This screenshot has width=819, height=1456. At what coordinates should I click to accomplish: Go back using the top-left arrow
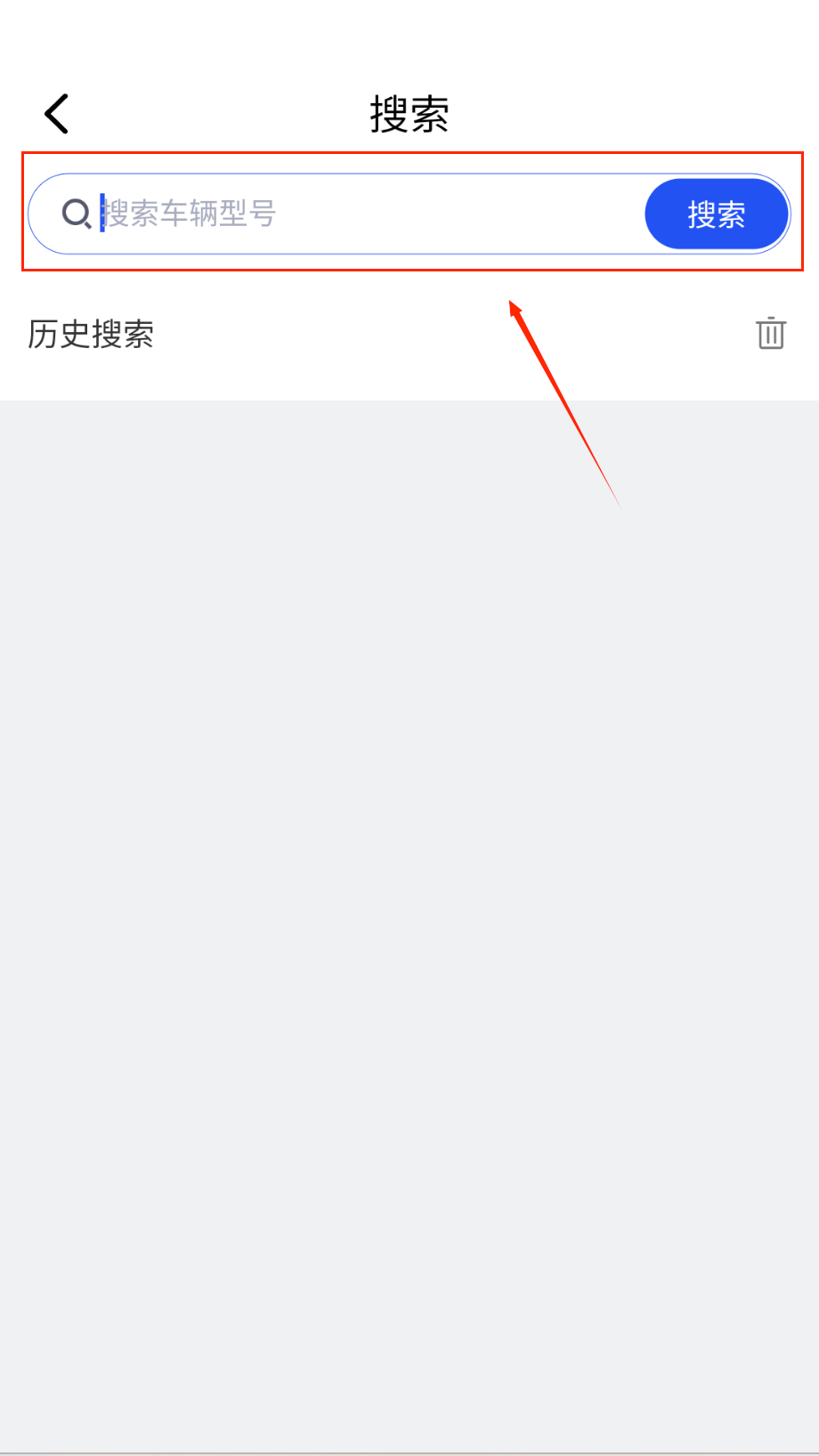57,114
